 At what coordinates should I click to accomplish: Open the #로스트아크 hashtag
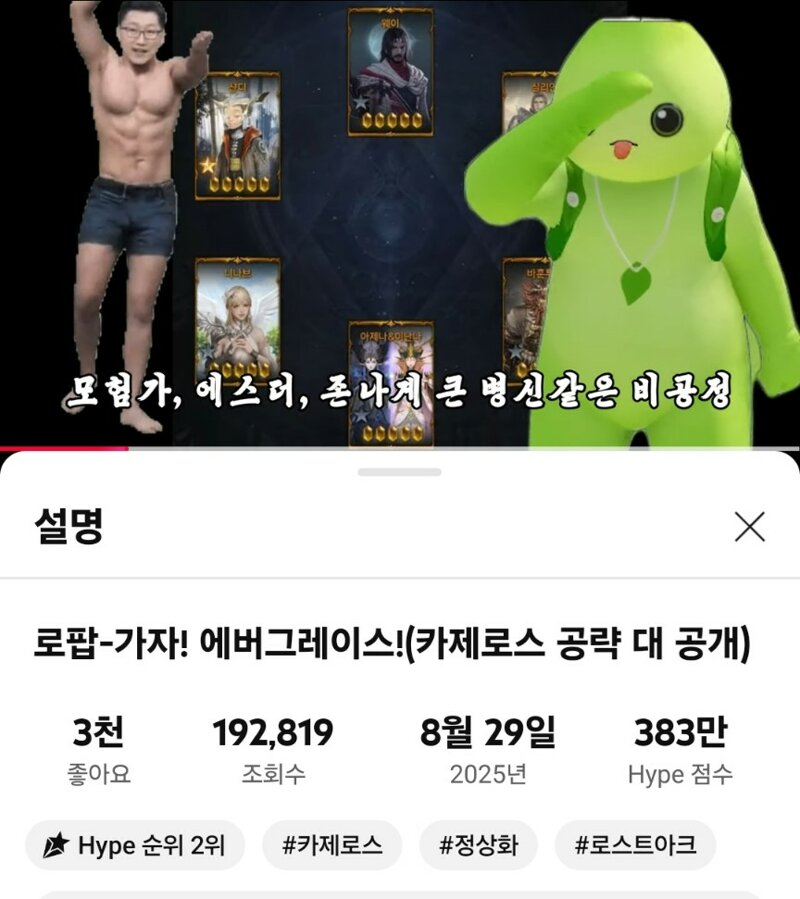coord(635,846)
